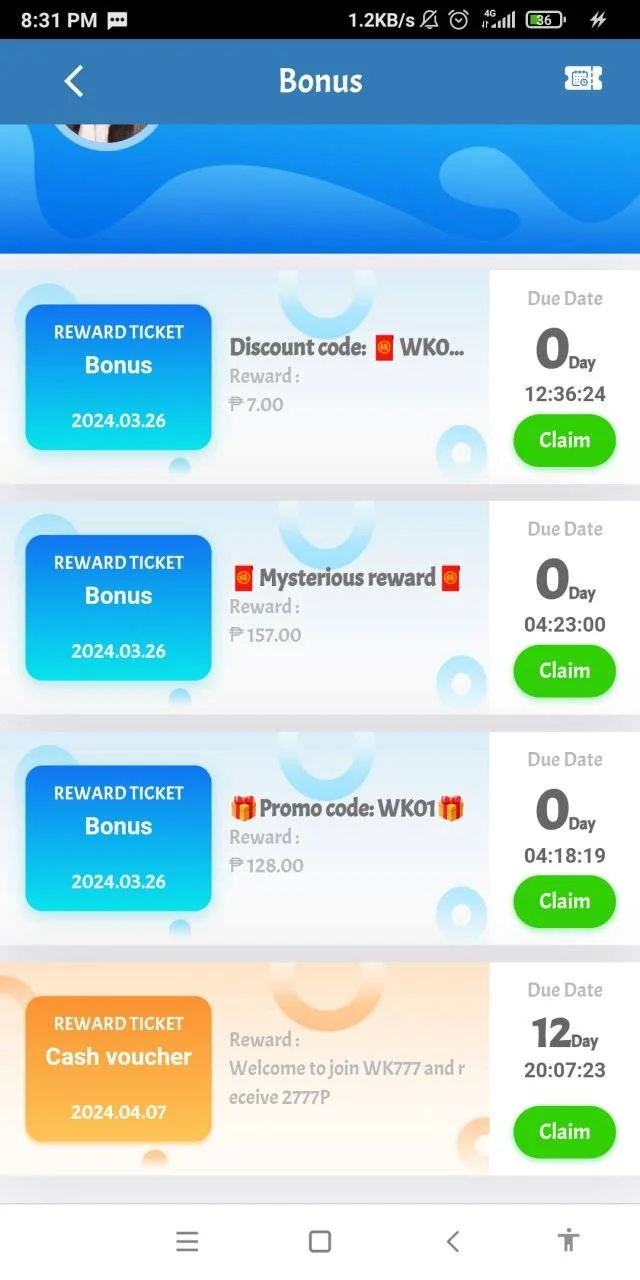Viewport: 640px width, 1280px height.
Task: Claim the ₱157.00 Mysterious reward
Action: tap(564, 670)
